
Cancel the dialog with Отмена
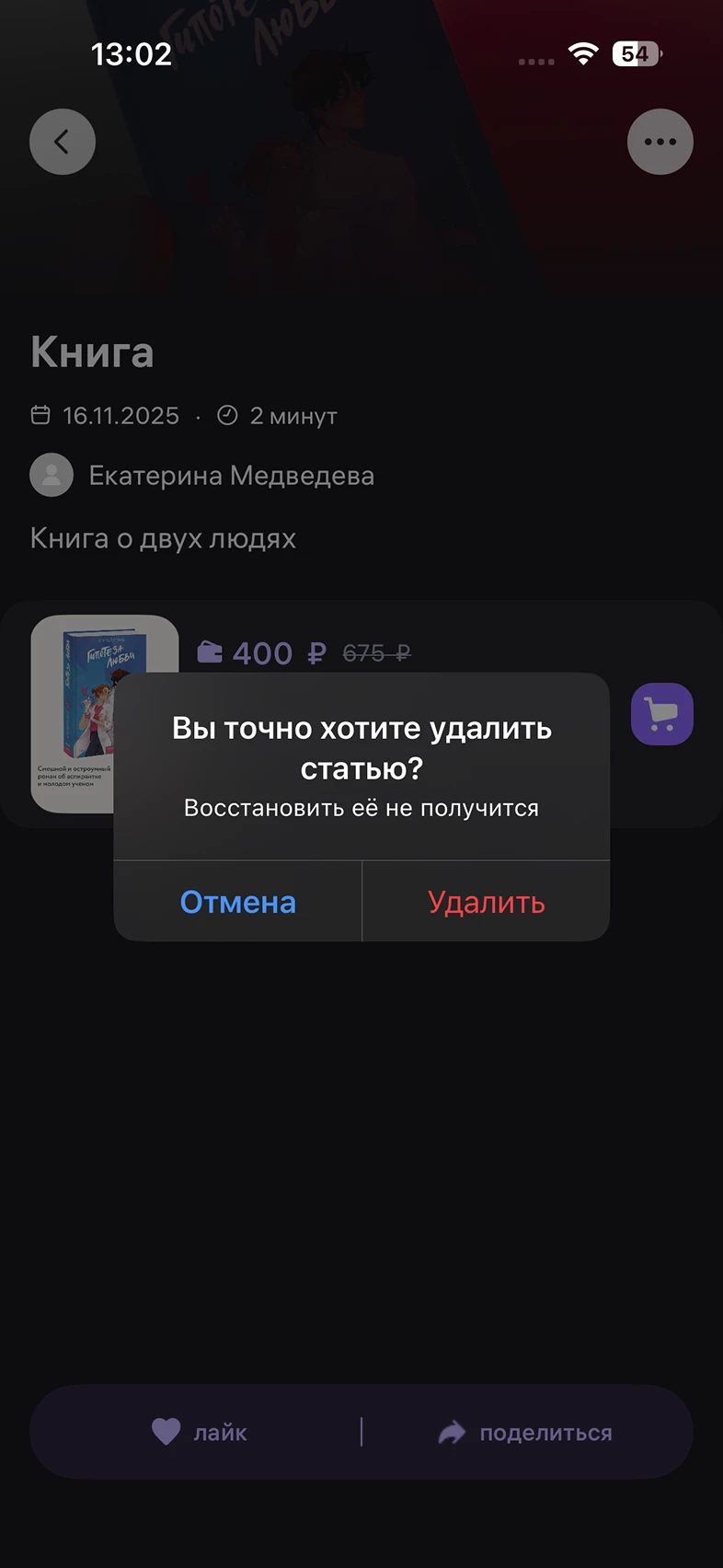(238, 902)
